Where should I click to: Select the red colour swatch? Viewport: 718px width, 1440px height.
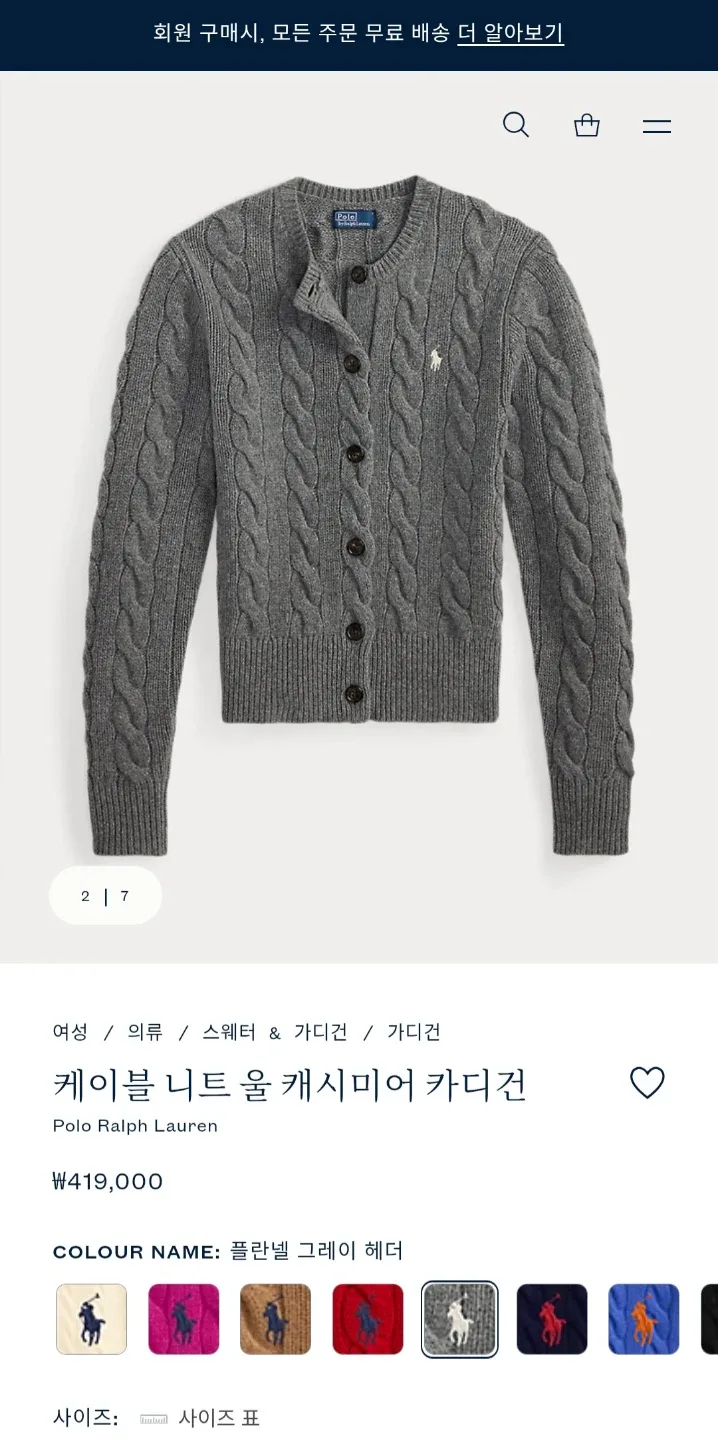coord(367,1319)
